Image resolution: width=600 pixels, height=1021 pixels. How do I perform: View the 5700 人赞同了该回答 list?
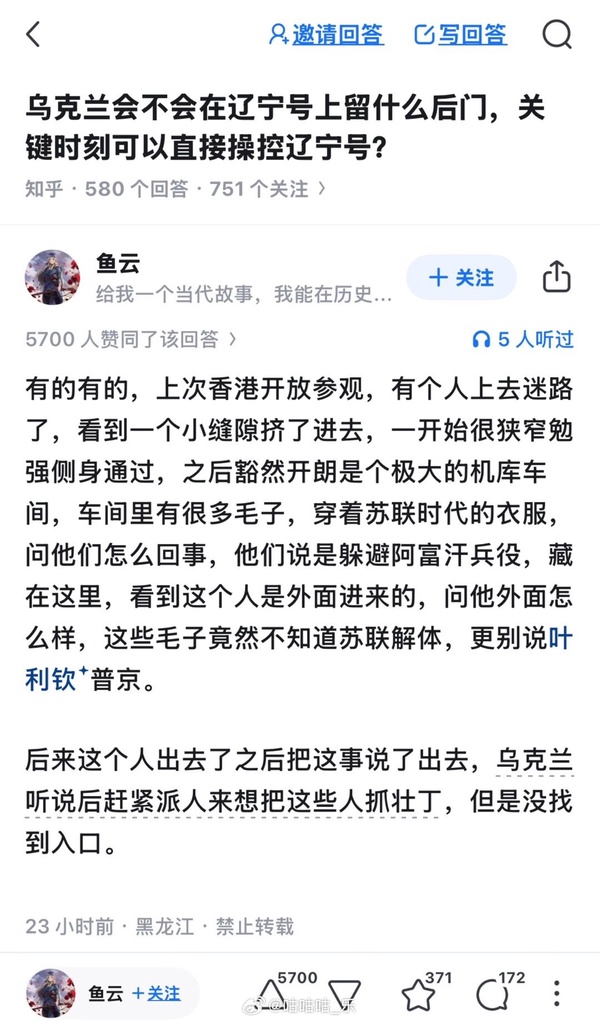click(130, 340)
